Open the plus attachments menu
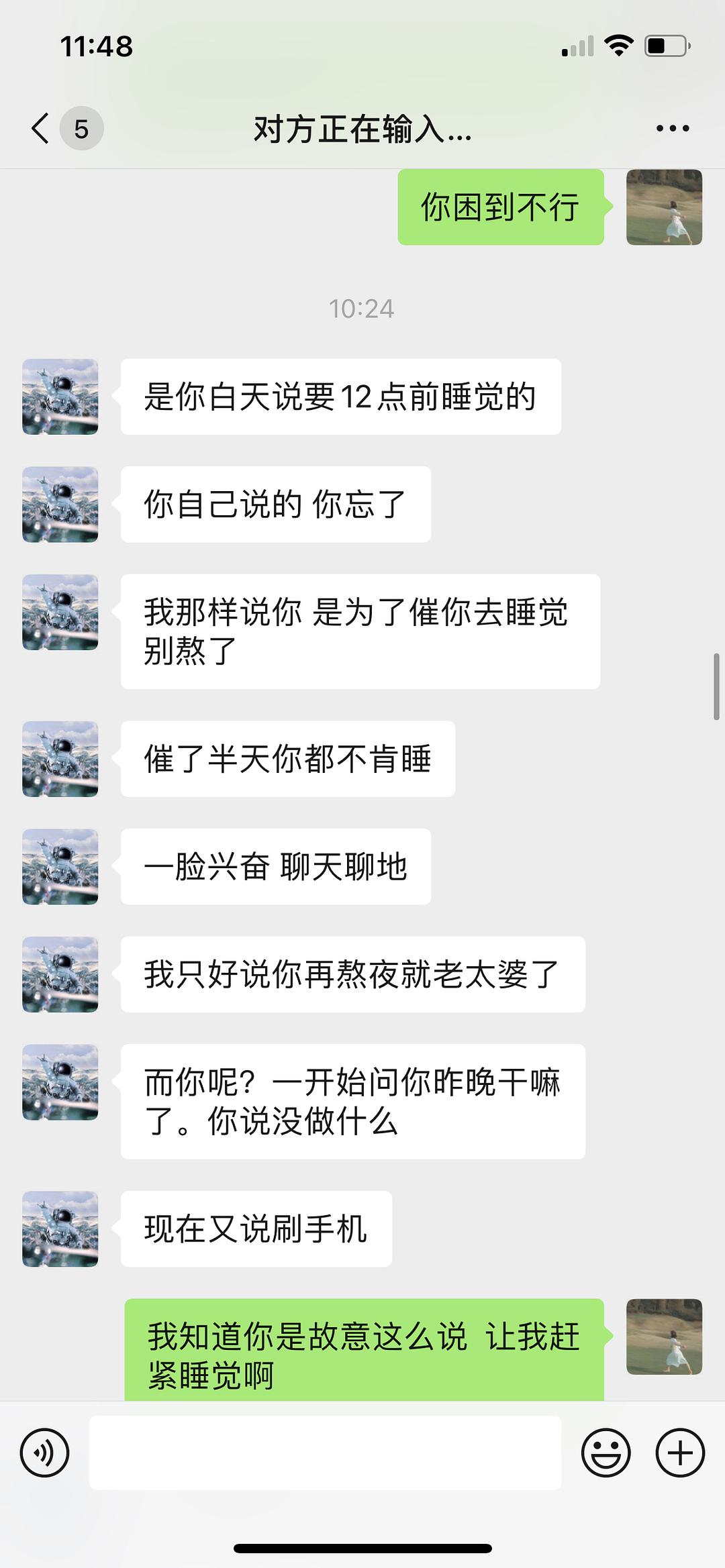This screenshot has width=725, height=1568. point(680,1453)
